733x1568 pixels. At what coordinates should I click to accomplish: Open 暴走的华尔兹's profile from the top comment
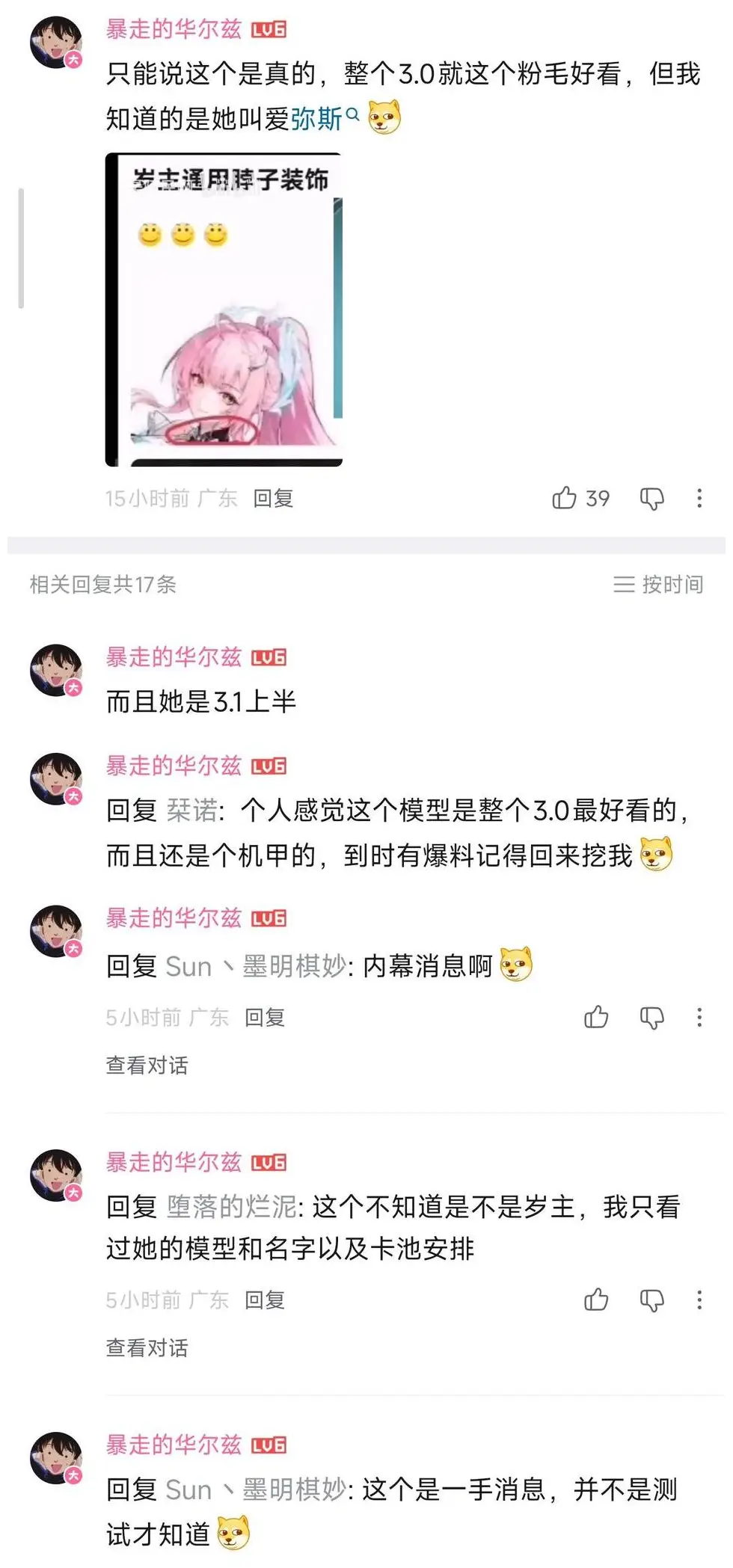click(174, 29)
